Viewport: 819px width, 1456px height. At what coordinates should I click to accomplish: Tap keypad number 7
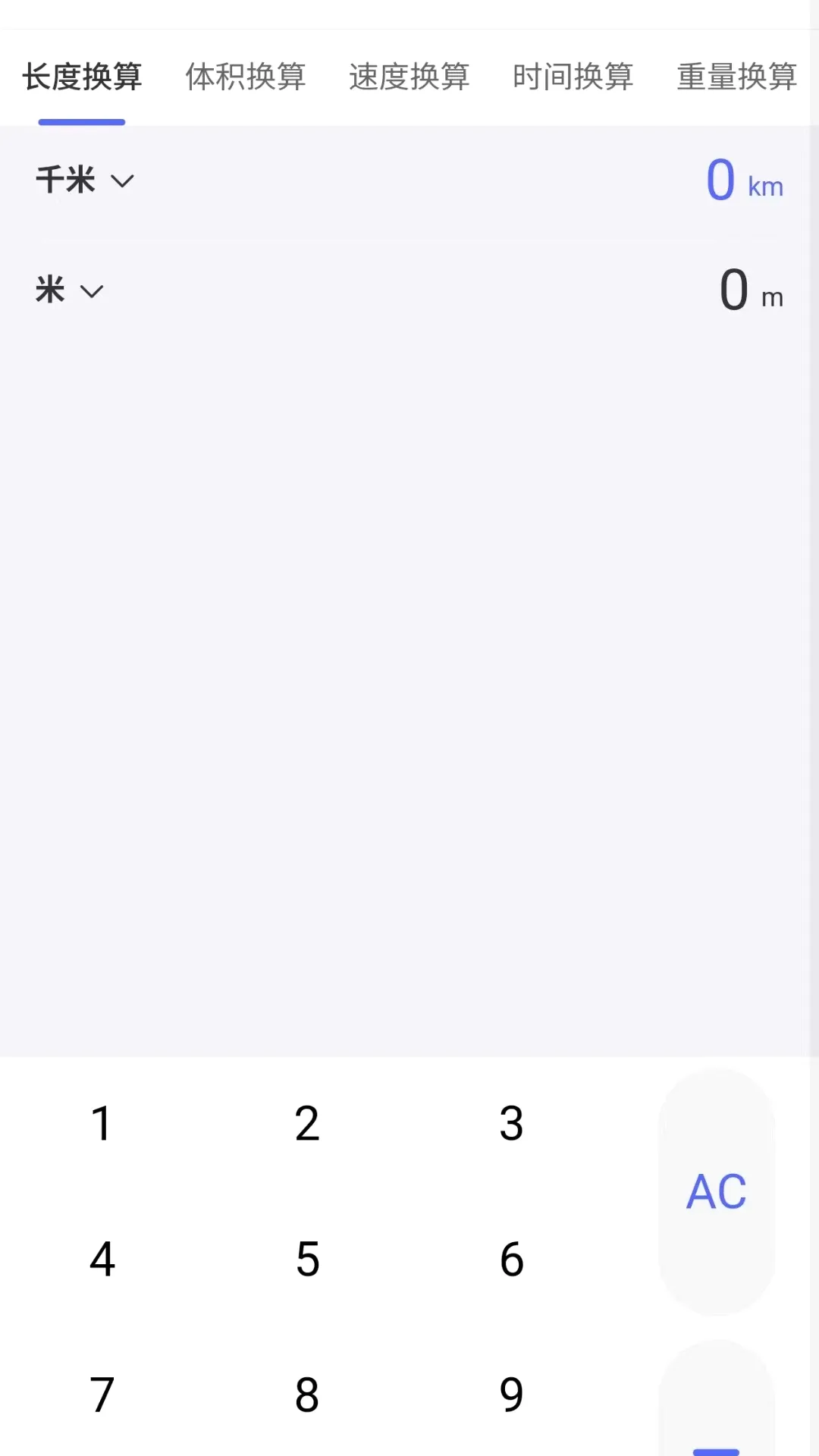pos(102,1395)
